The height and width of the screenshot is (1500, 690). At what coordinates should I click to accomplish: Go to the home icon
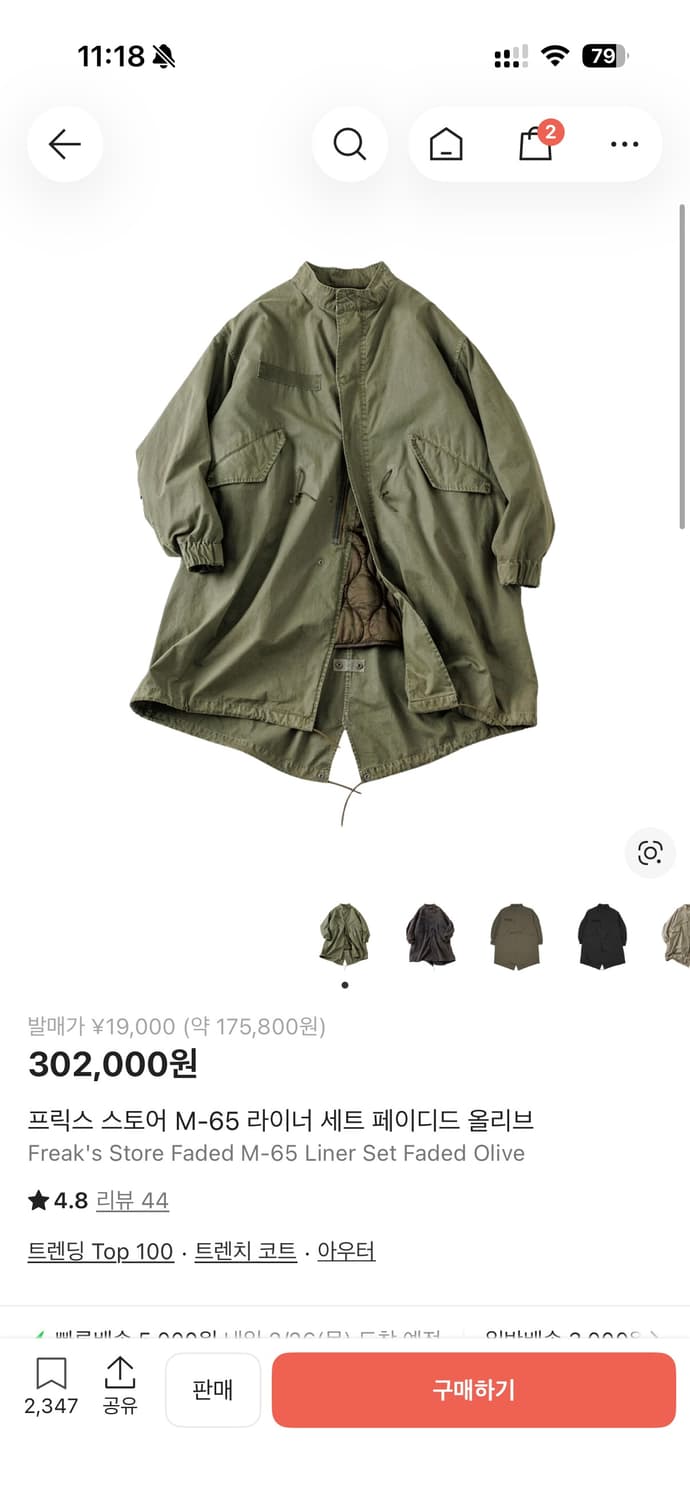click(x=446, y=145)
